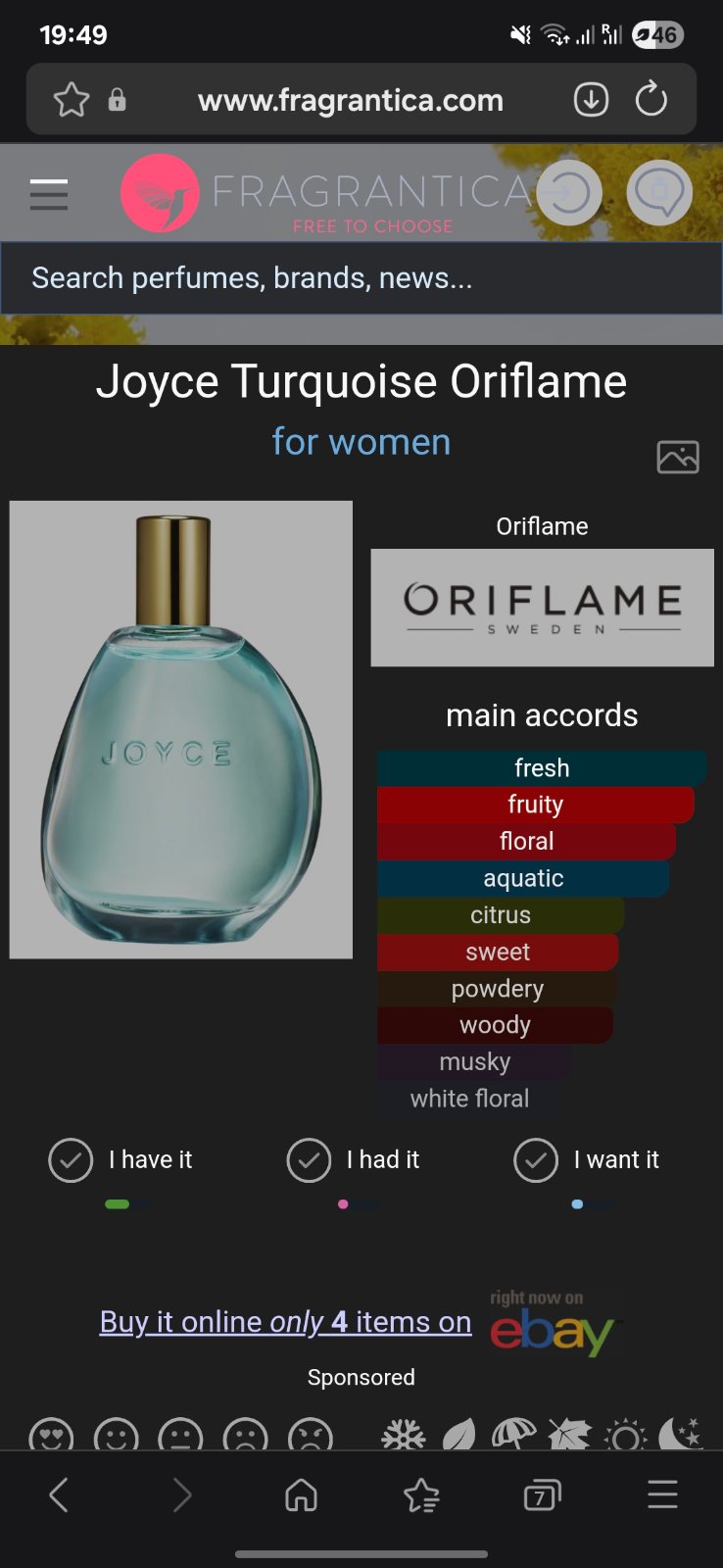View the Joyce Turquoise bottle image
Viewport: 723px width, 1568px height.
click(181, 729)
